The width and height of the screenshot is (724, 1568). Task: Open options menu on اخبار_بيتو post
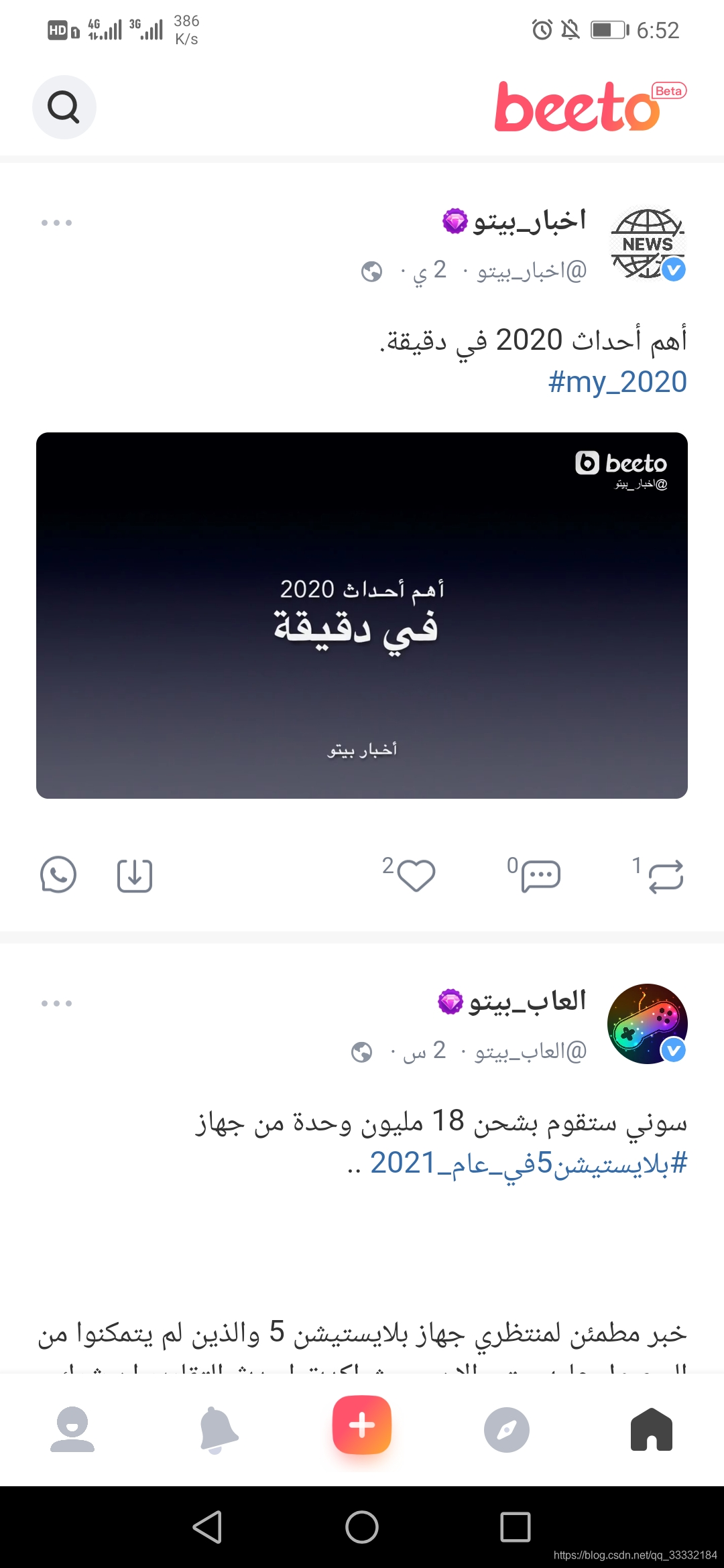click(x=56, y=222)
